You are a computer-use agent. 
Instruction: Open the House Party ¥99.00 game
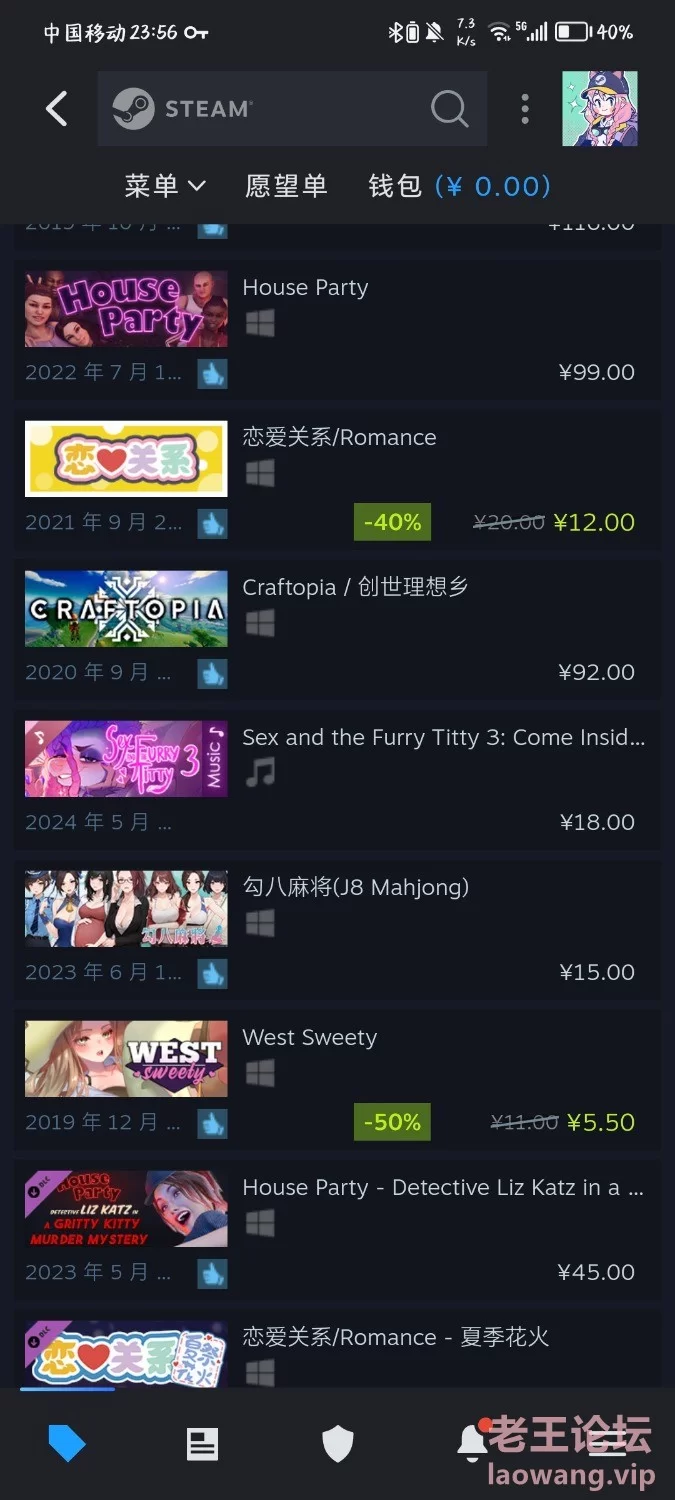337,330
